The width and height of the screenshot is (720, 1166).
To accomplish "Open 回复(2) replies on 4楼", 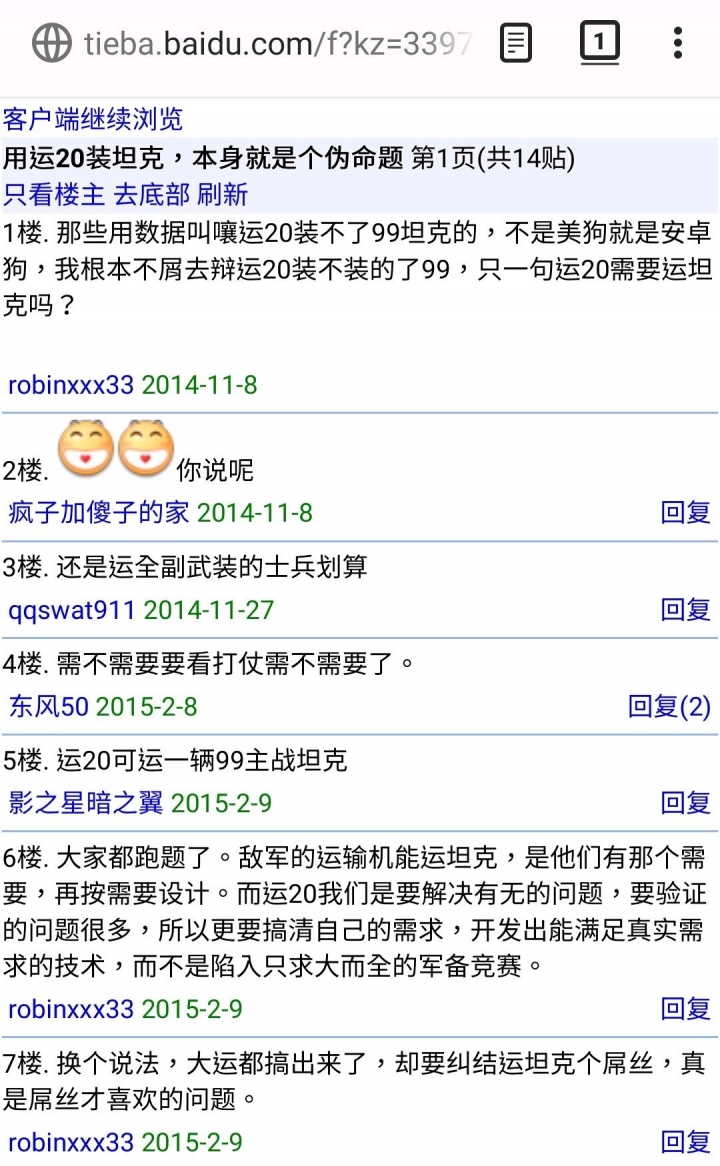I will coord(669,707).
